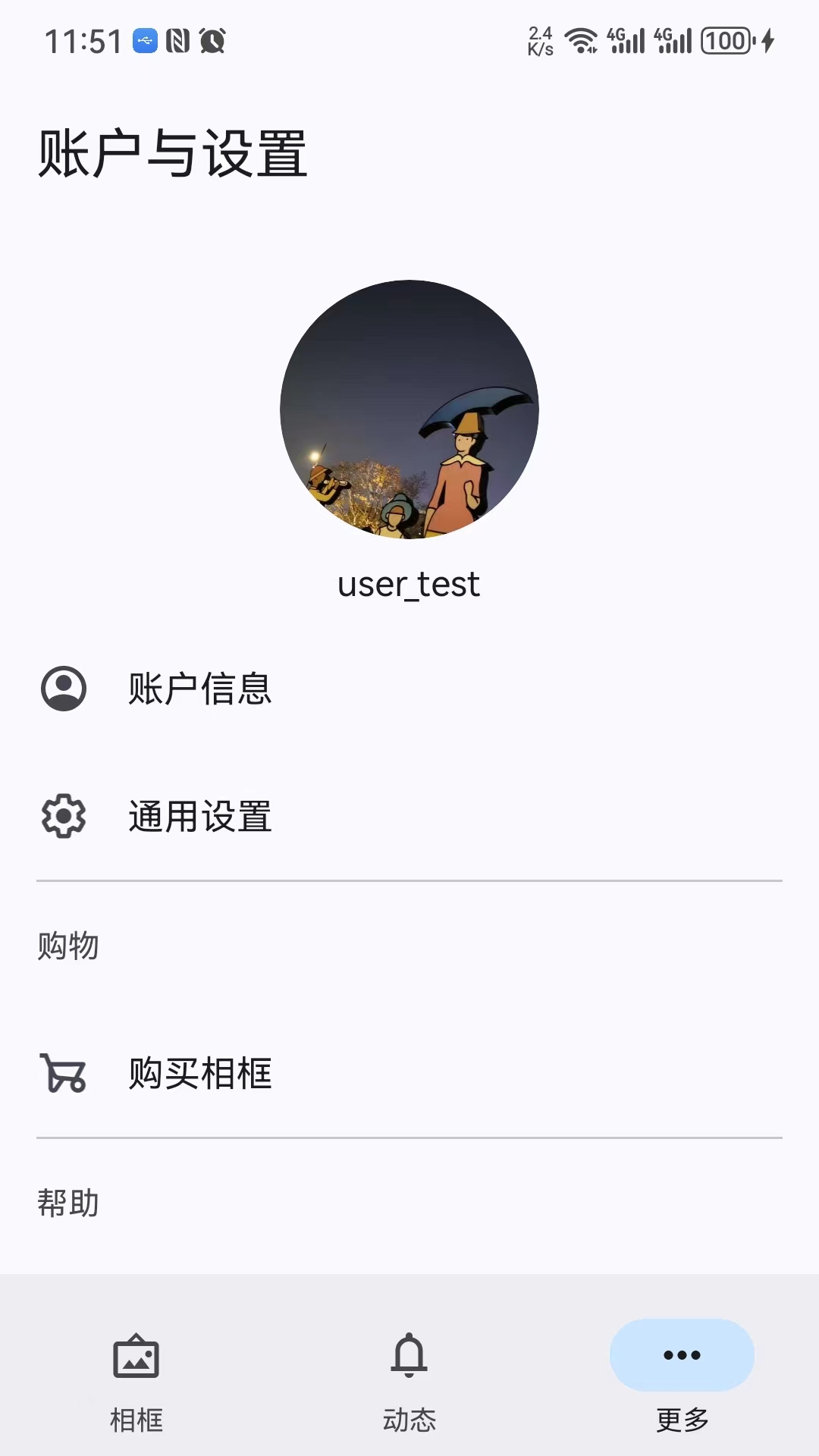Tap the 更多 three-dots icon
819x1456 pixels.
(x=682, y=1356)
